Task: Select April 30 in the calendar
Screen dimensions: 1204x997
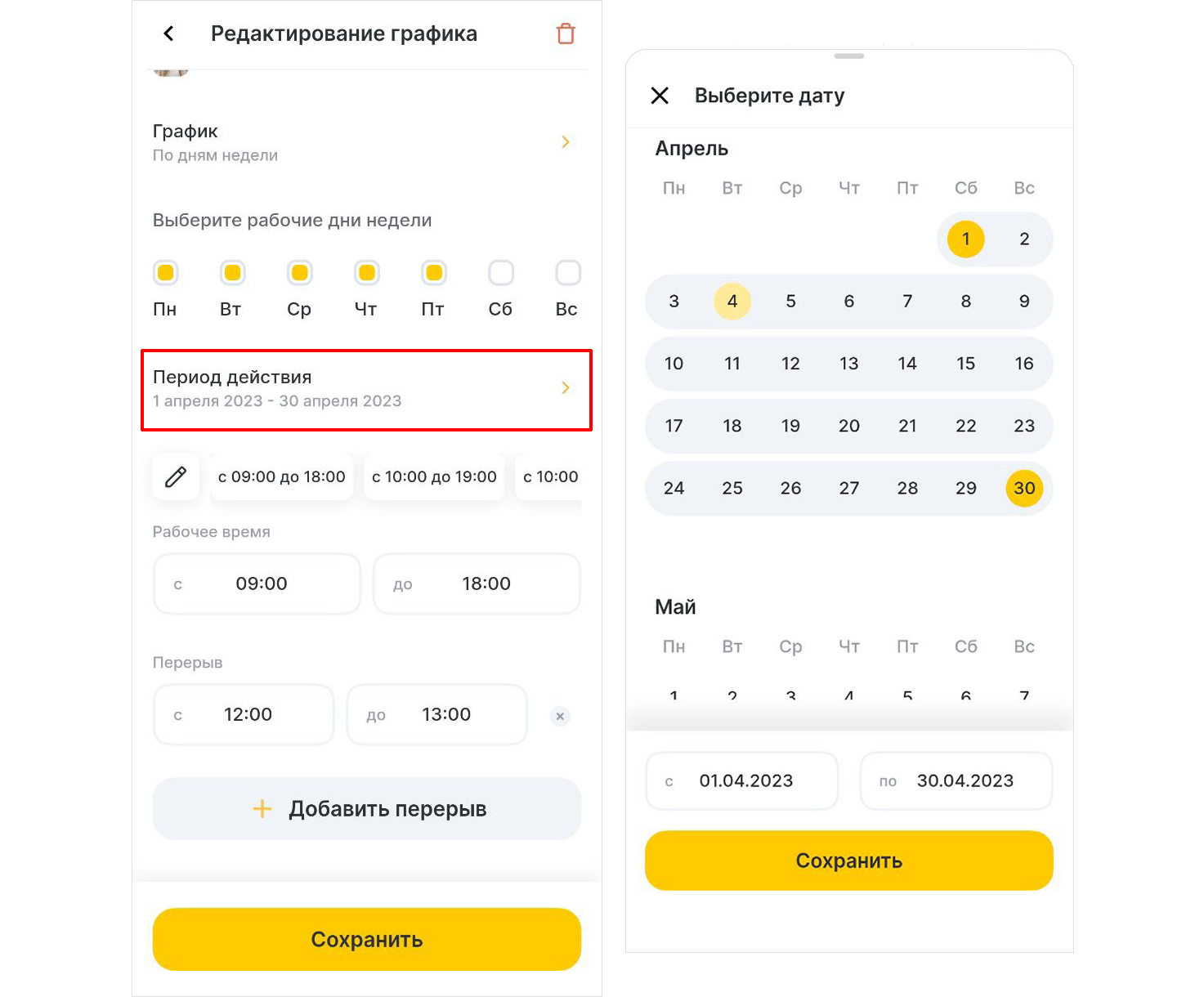Action: [x=1024, y=488]
